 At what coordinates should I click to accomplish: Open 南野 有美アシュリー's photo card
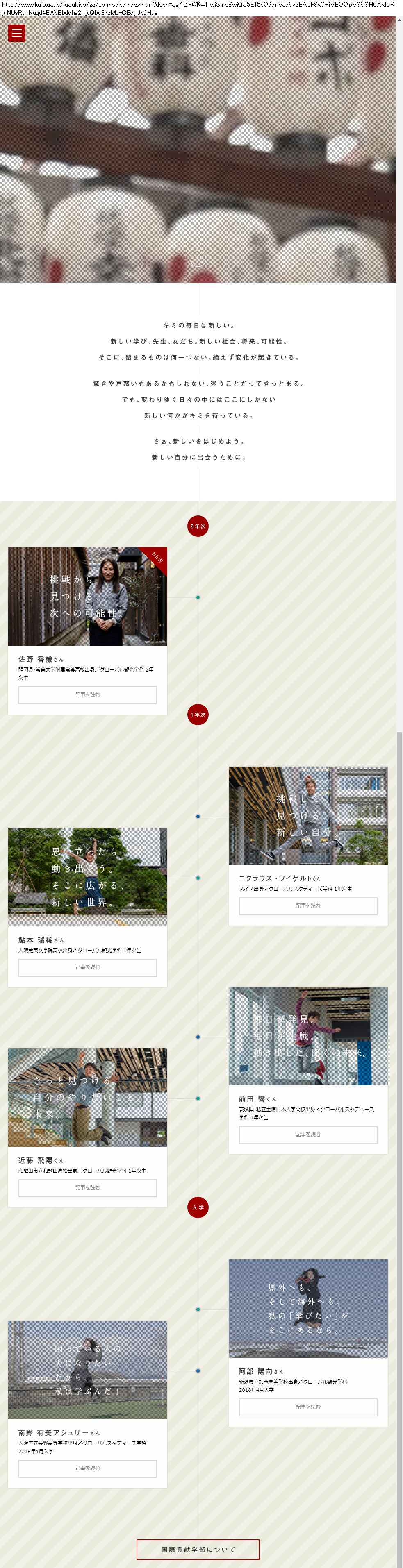(x=88, y=1370)
